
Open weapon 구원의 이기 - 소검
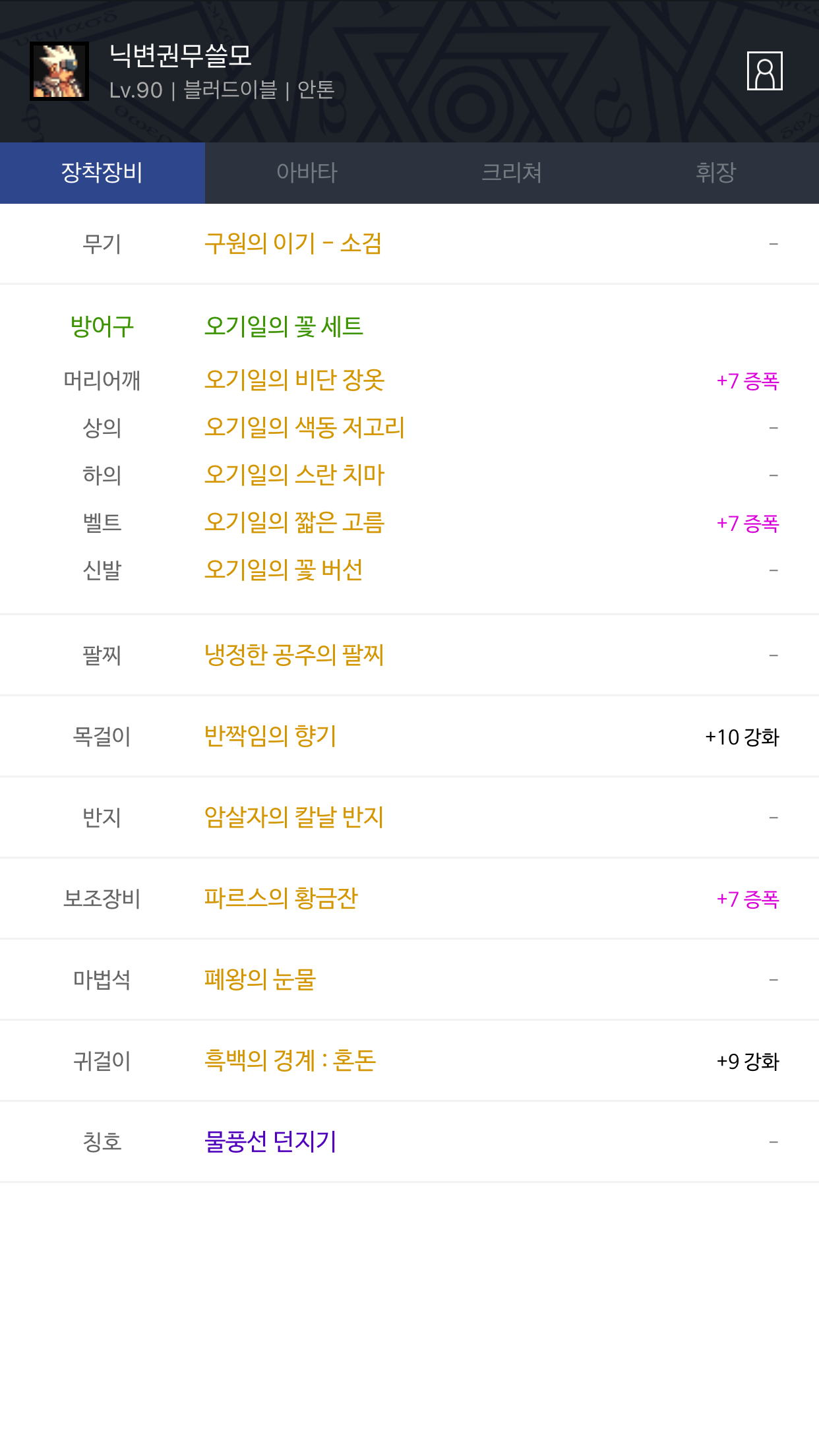tap(293, 244)
